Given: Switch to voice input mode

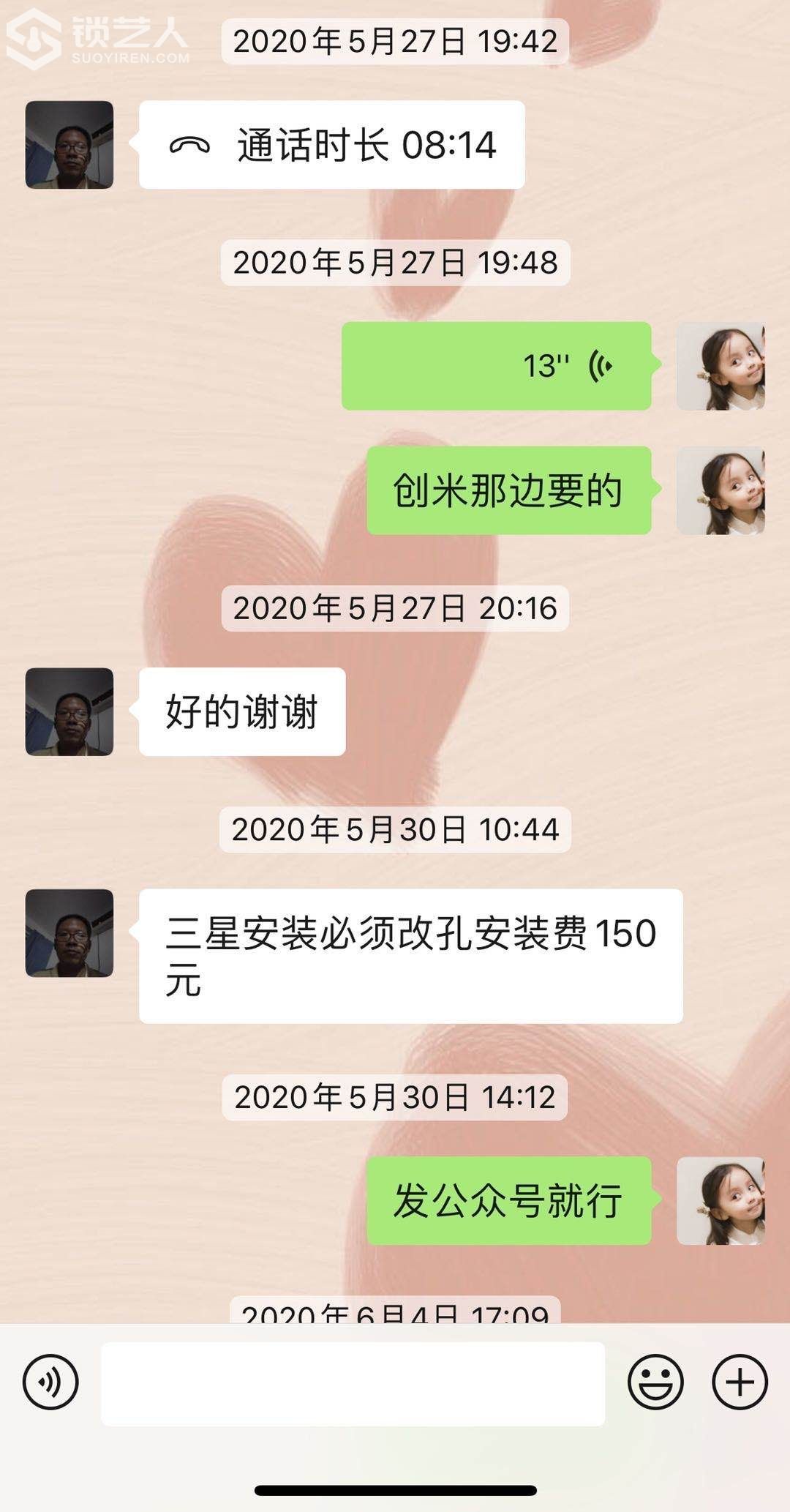Looking at the screenshot, I should click(x=50, y=1382).
